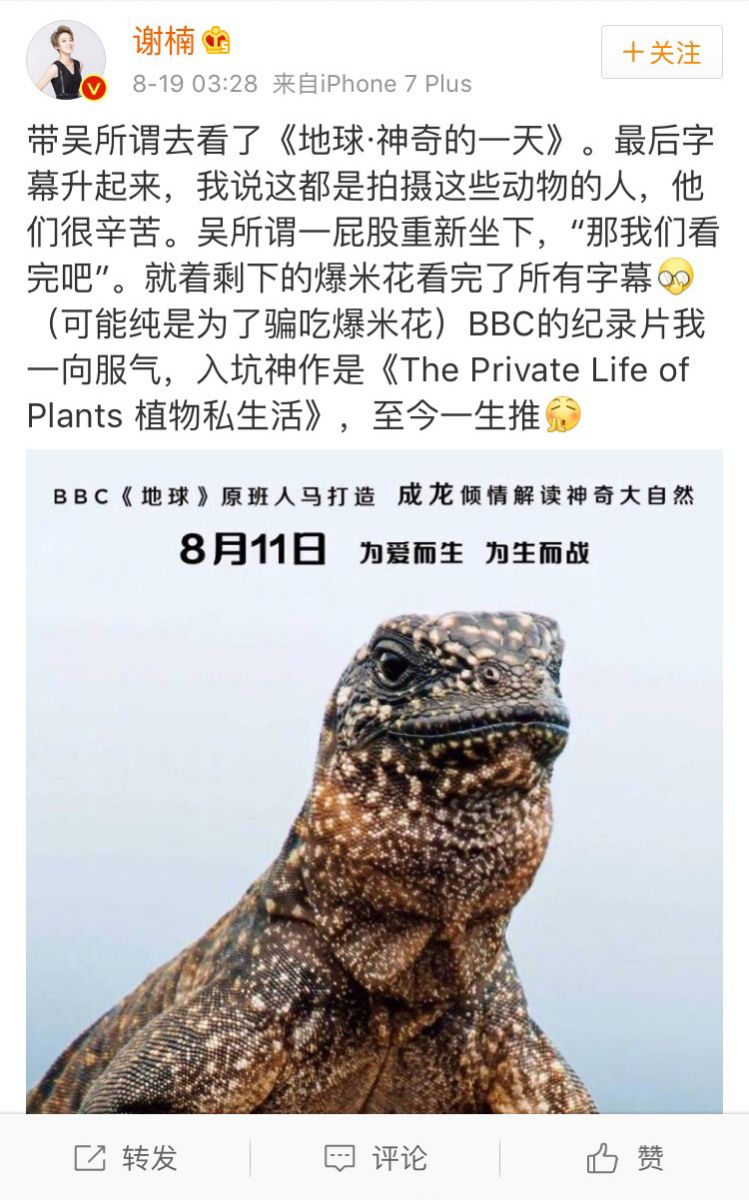The width and height of the screenshot is (749, 1200).
Task: Like this post with 赞
Action: click(625, 1158)
